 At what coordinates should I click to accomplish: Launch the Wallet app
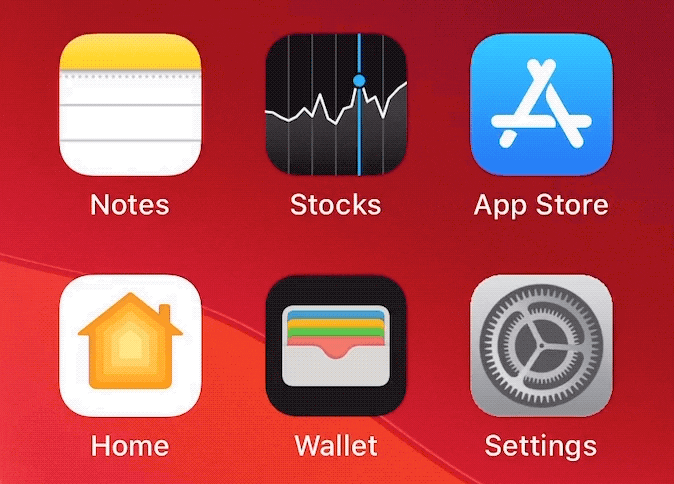(336, 345)
